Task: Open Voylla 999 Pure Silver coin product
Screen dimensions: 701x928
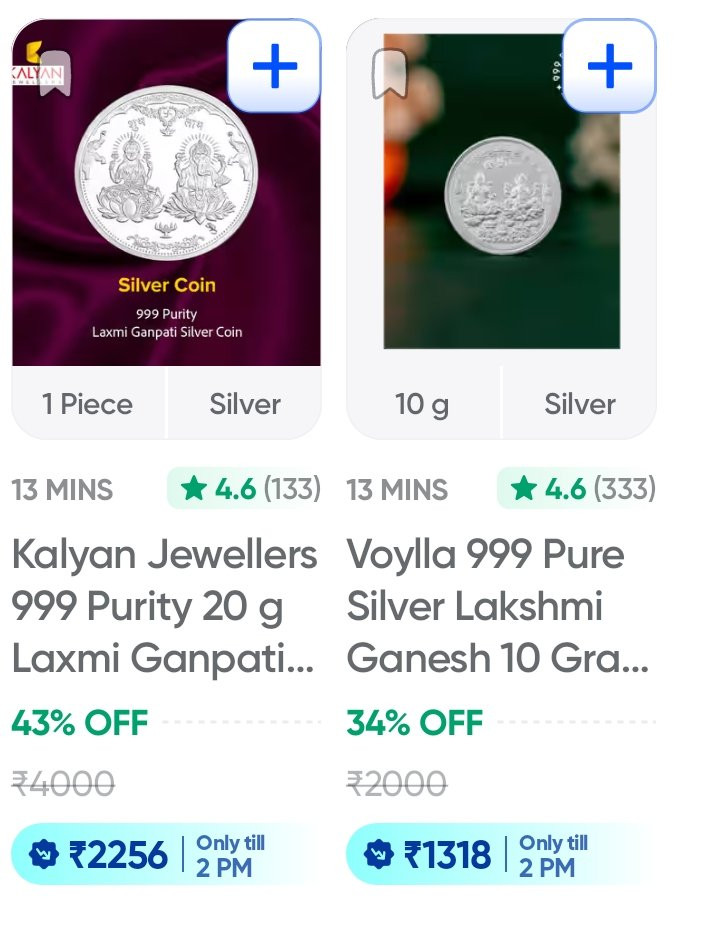Action: 497,606
